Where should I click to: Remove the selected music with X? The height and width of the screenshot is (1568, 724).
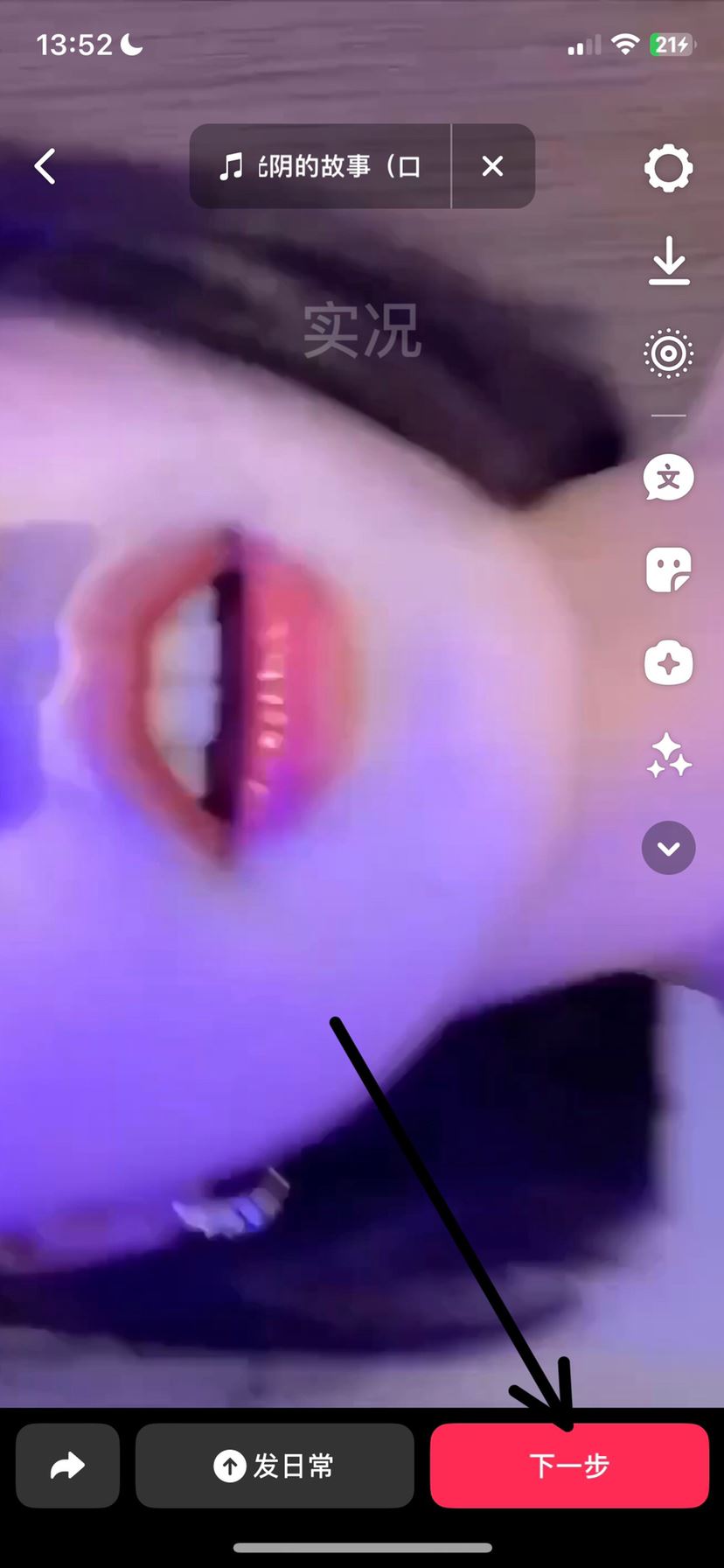pyautogui.click(x=492, y=166)
